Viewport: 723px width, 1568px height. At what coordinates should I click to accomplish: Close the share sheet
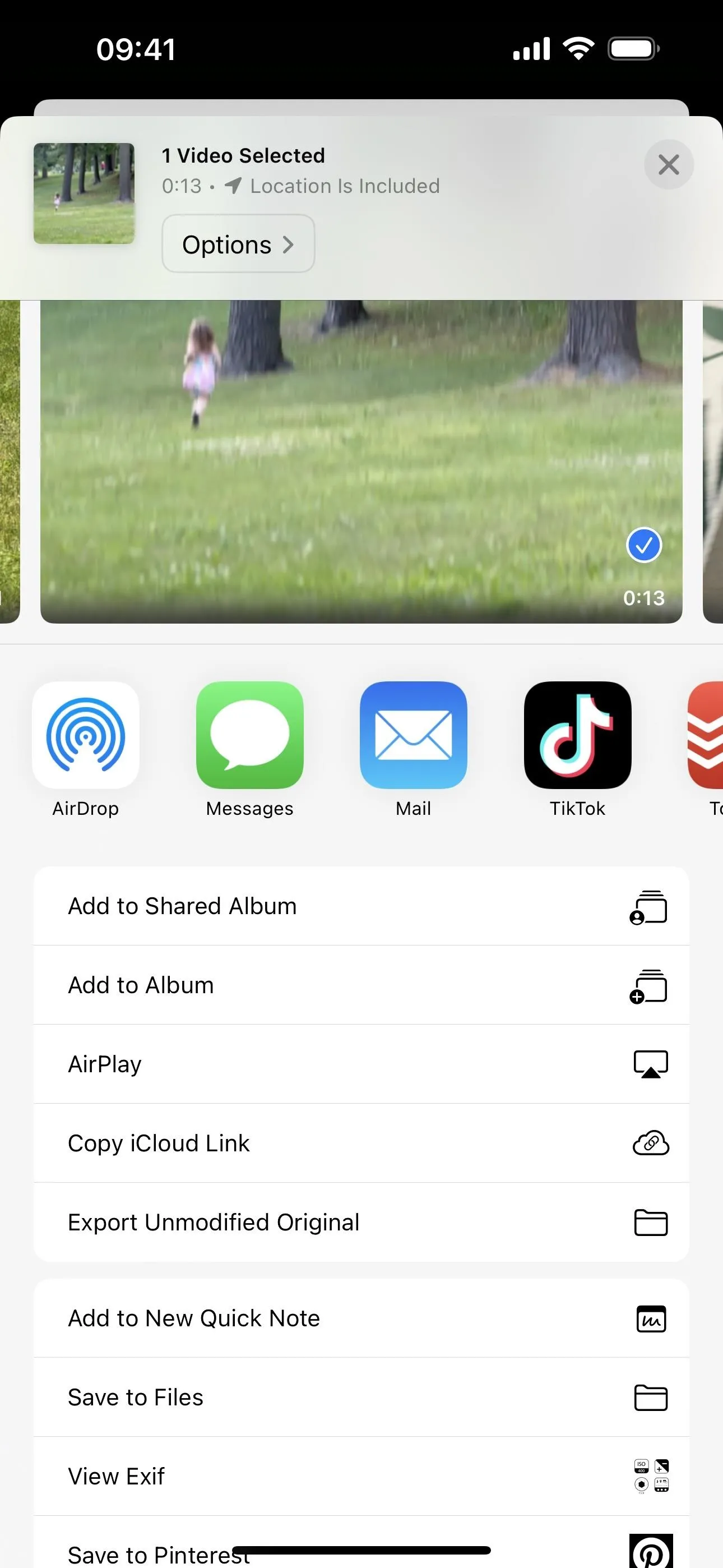669,164
